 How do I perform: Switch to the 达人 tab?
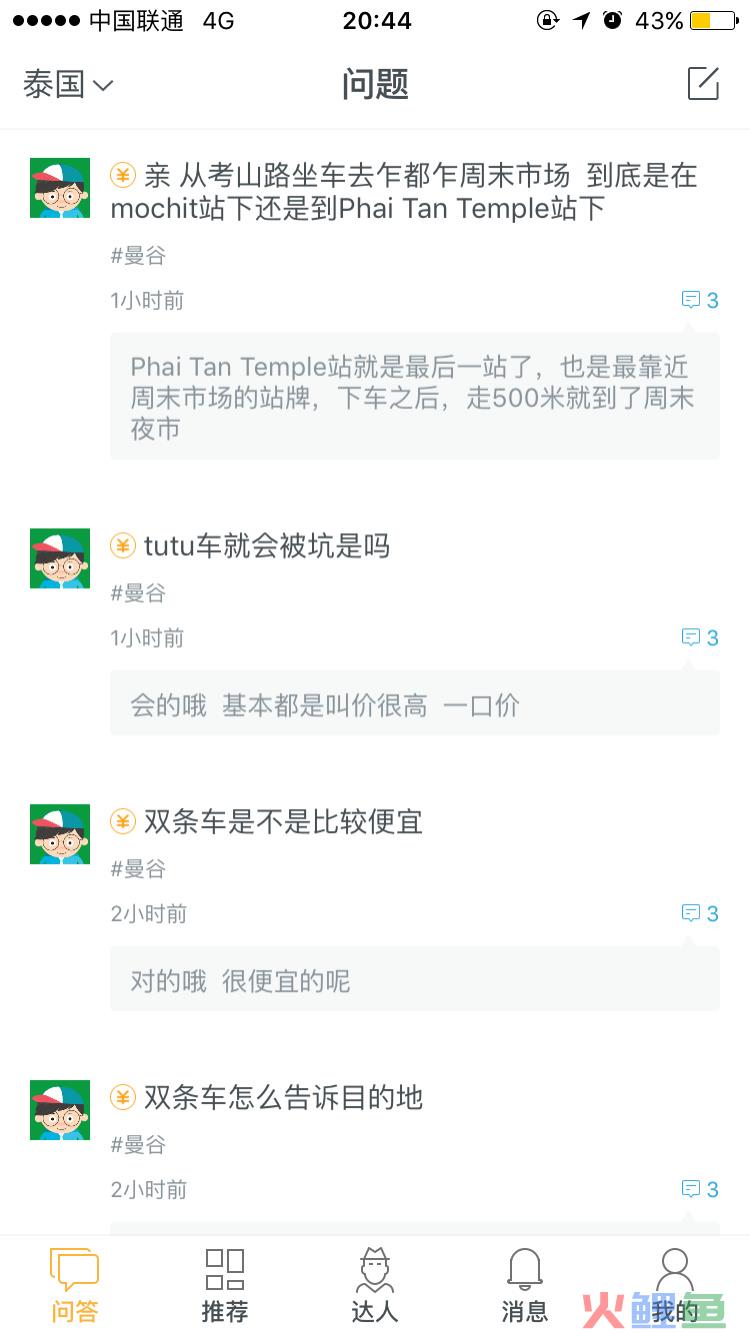tap(375, 1285)
